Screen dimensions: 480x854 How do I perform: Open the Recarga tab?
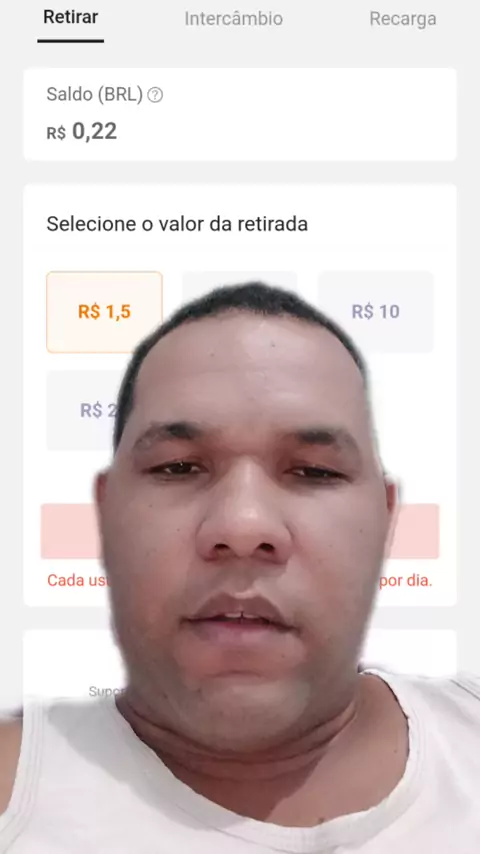tap(403, 19)
